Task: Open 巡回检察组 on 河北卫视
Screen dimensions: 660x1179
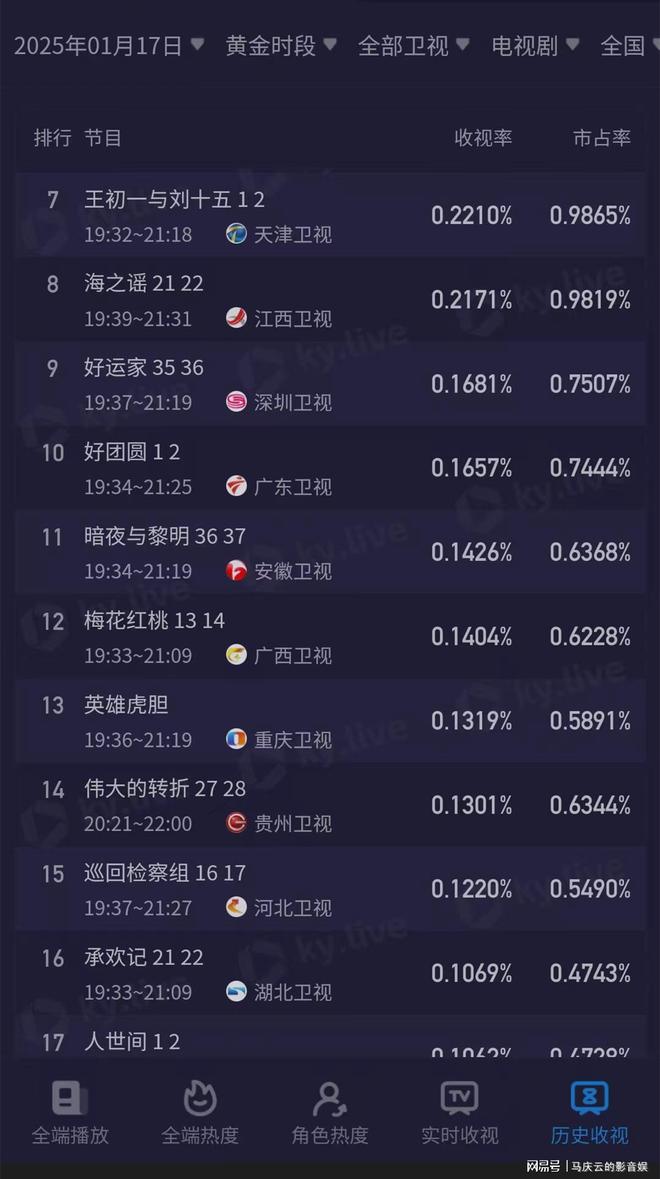Action: [330, 889]
